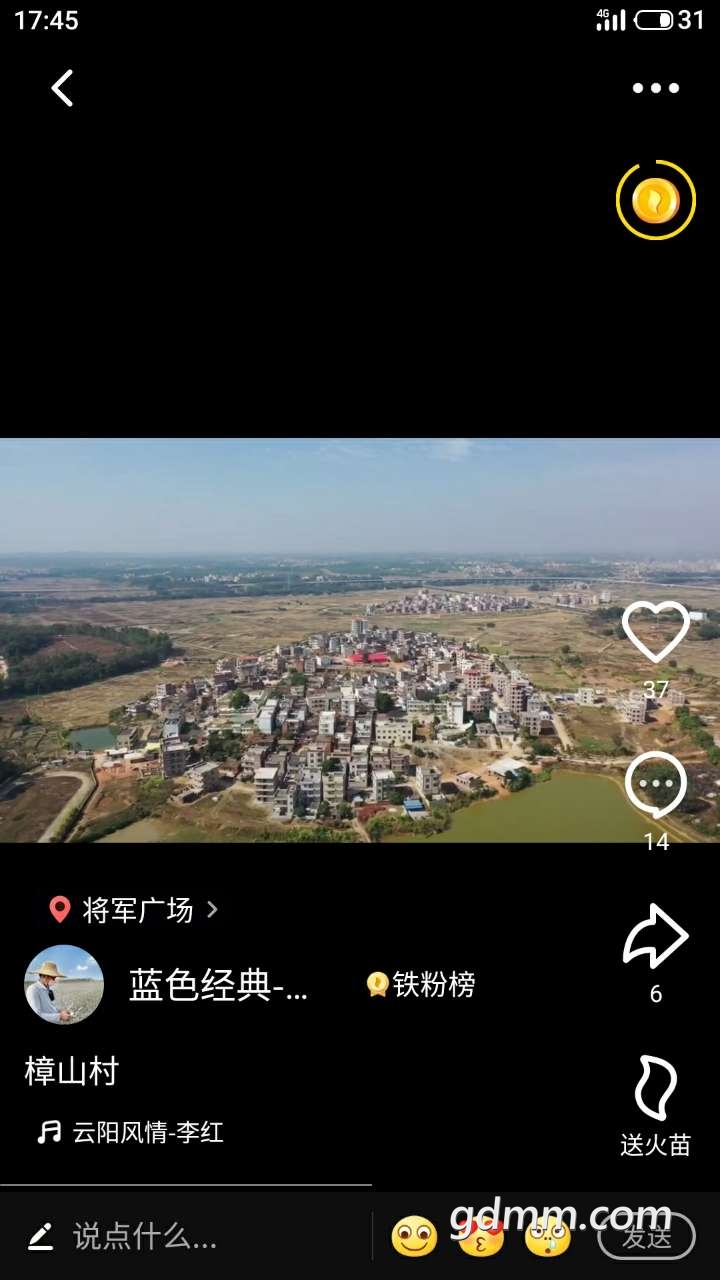Go back using the top arrow
720x1280 pixels.
pos(62,88)
